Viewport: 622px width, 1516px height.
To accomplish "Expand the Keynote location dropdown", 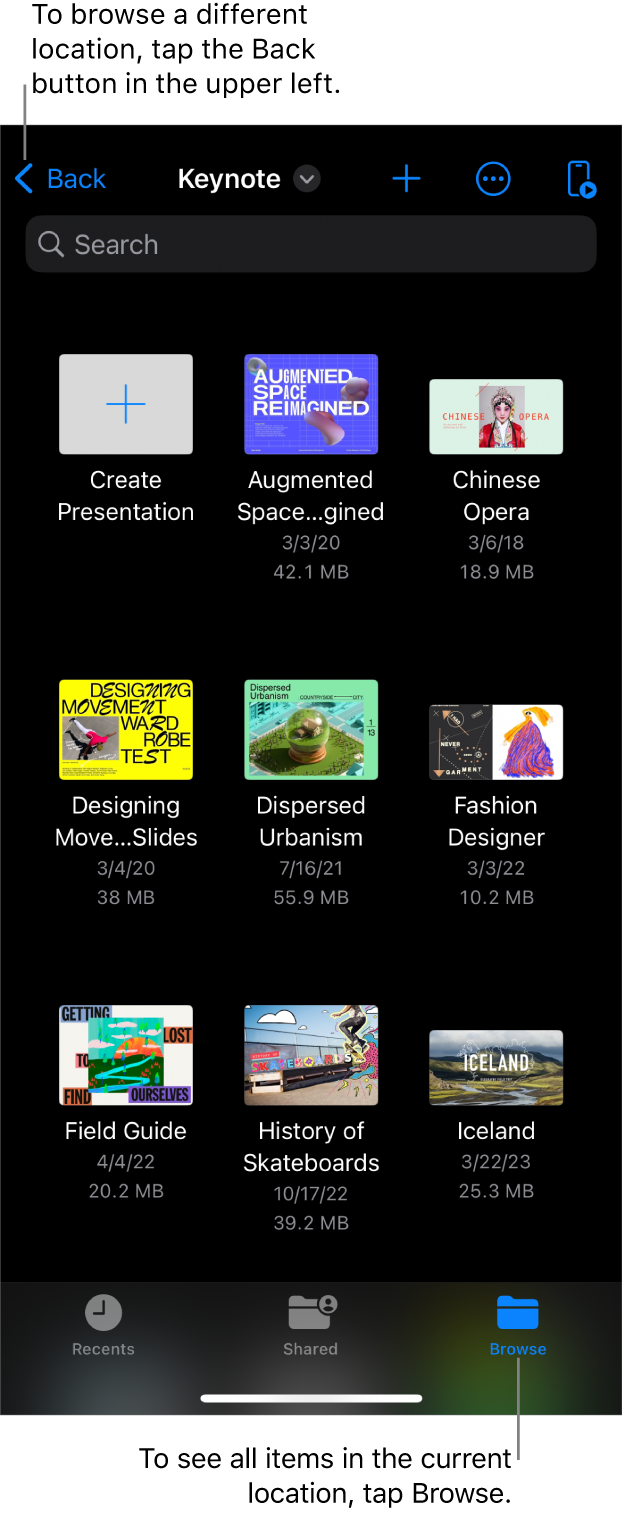I will click(307, 179).
